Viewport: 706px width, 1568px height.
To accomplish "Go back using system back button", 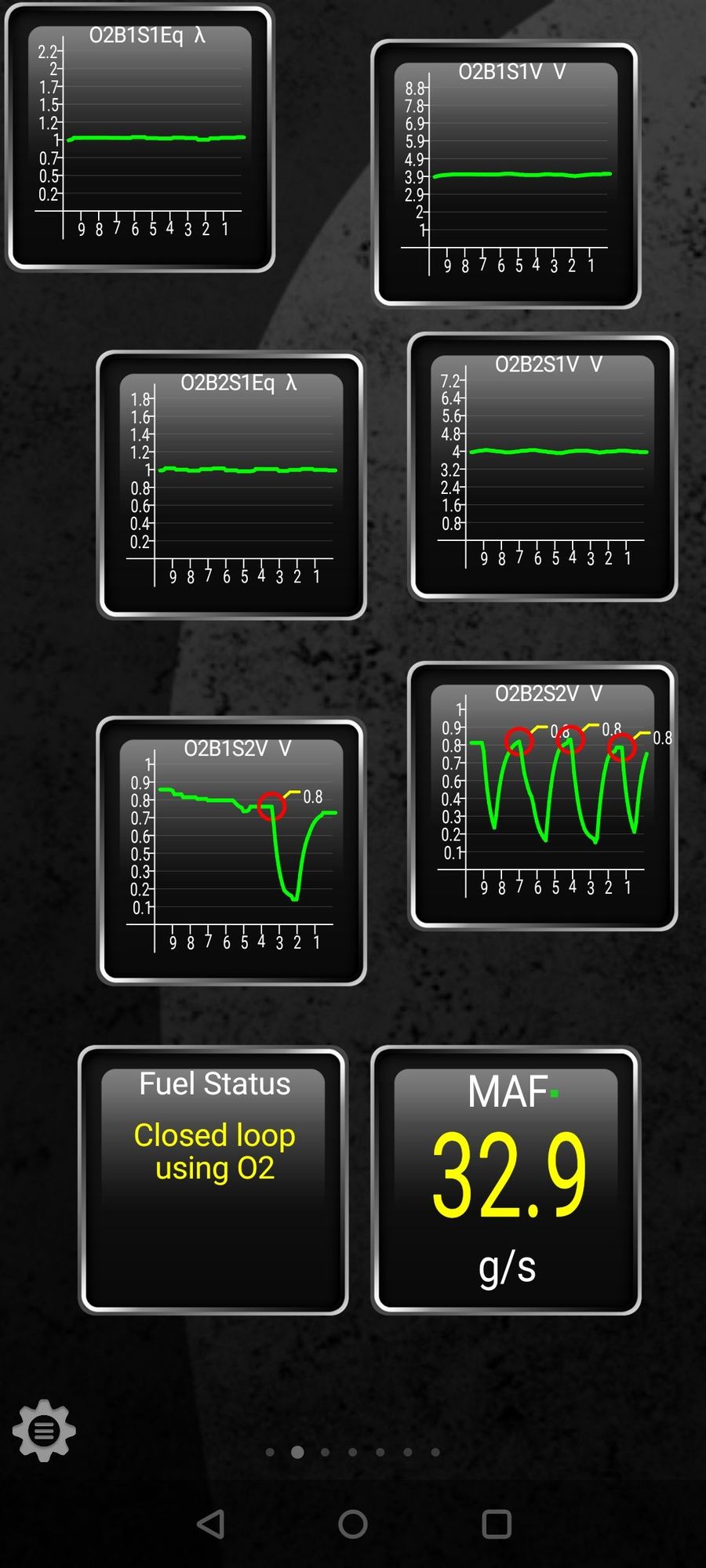I will point(210,1524).
